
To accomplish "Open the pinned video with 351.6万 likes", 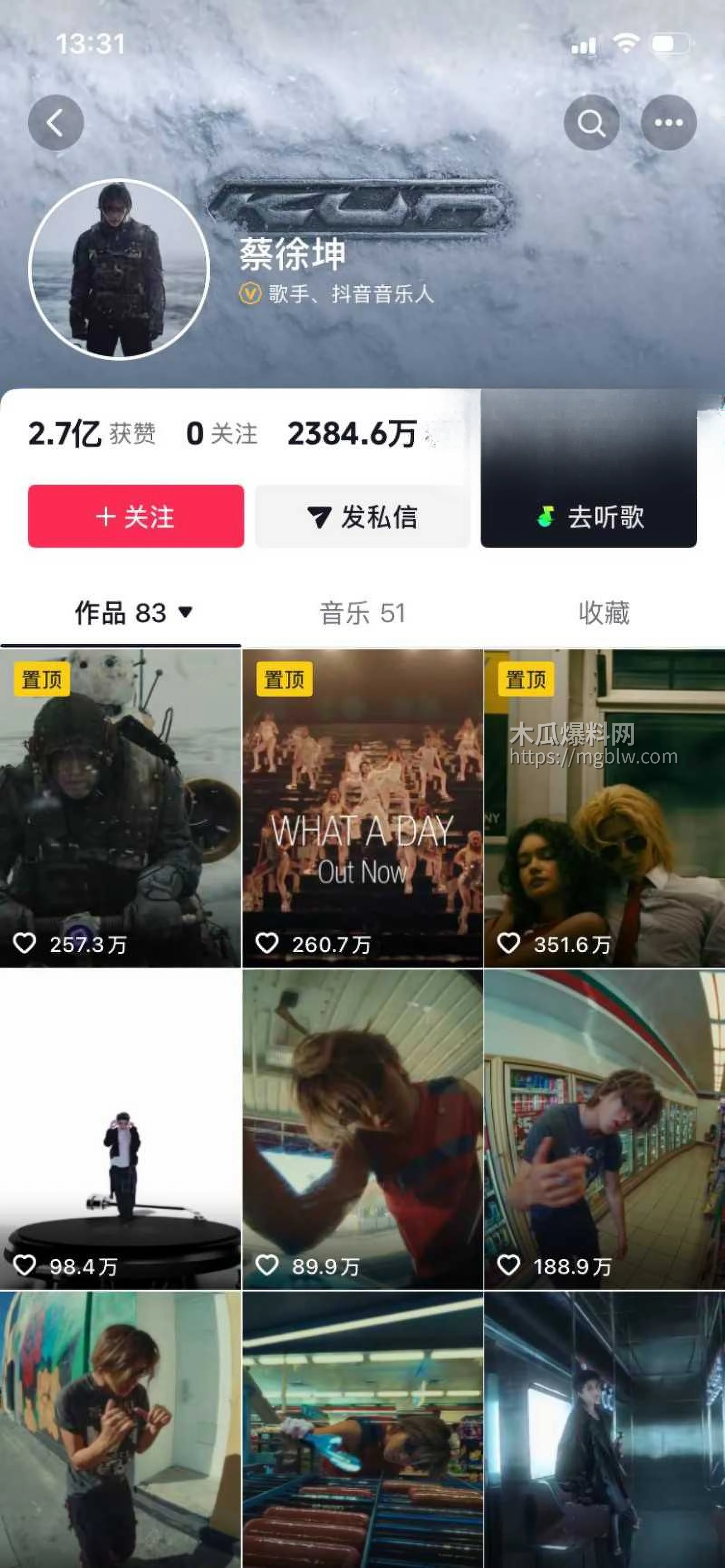I will (x=604, y=808).
